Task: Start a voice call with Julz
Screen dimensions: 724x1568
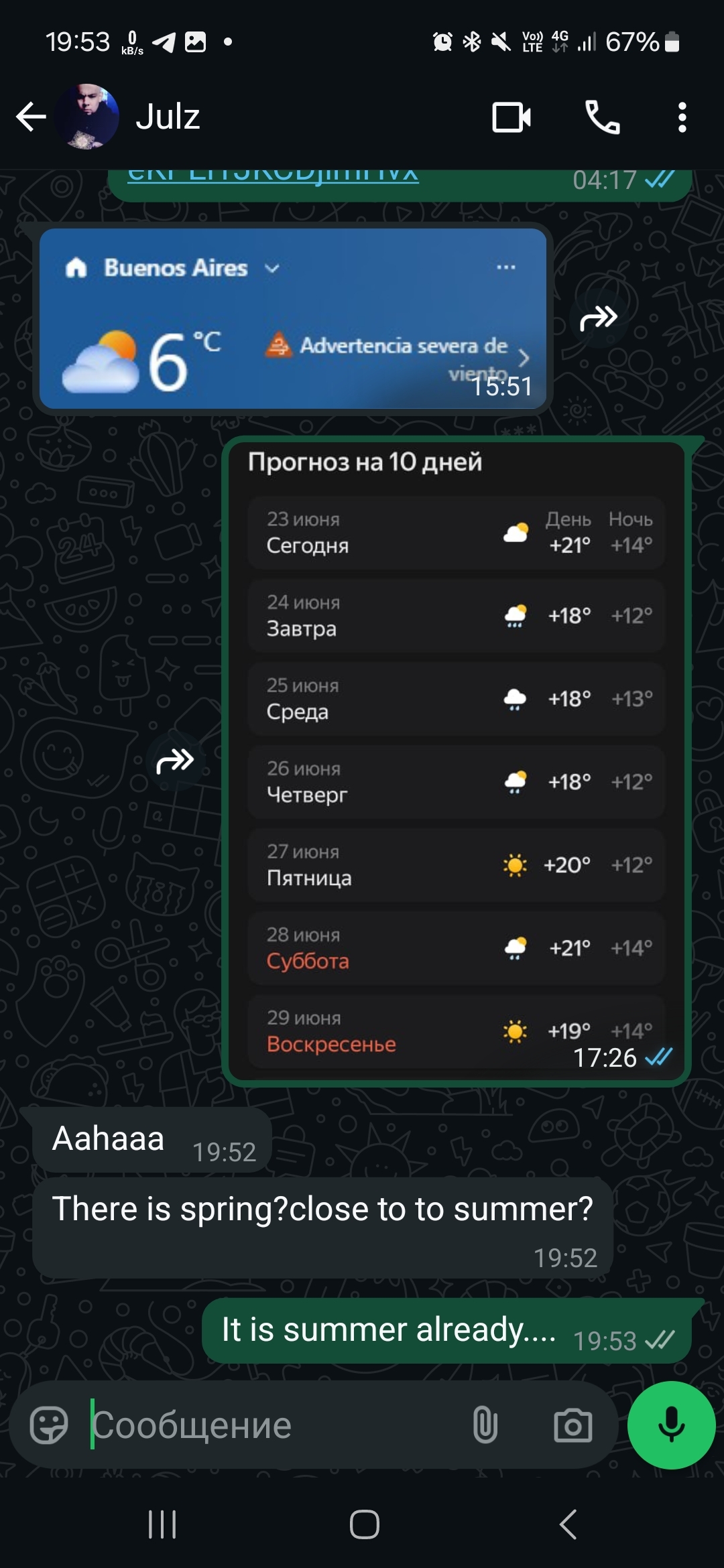Action: (x=602, y=117)
